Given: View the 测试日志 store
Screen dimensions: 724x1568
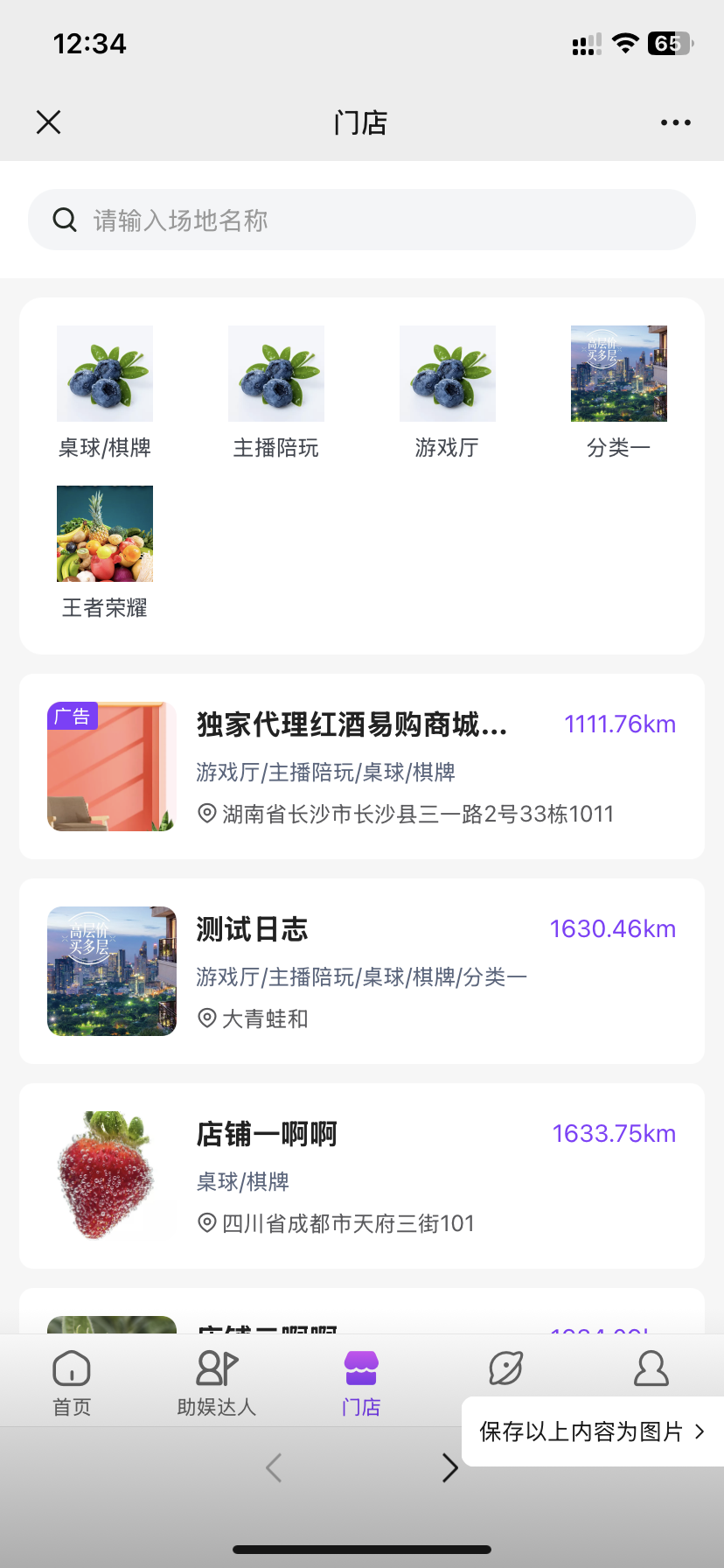Looking at the screenshot, I should [x=362, y=971].
